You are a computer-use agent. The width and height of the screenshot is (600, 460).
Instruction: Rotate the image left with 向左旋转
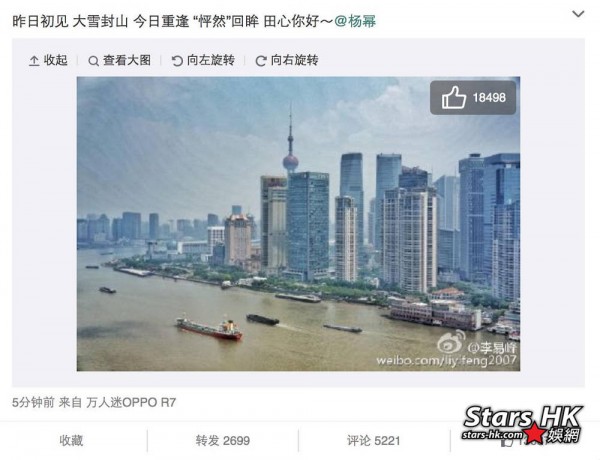pyautogui.click(x=204, y=61)
